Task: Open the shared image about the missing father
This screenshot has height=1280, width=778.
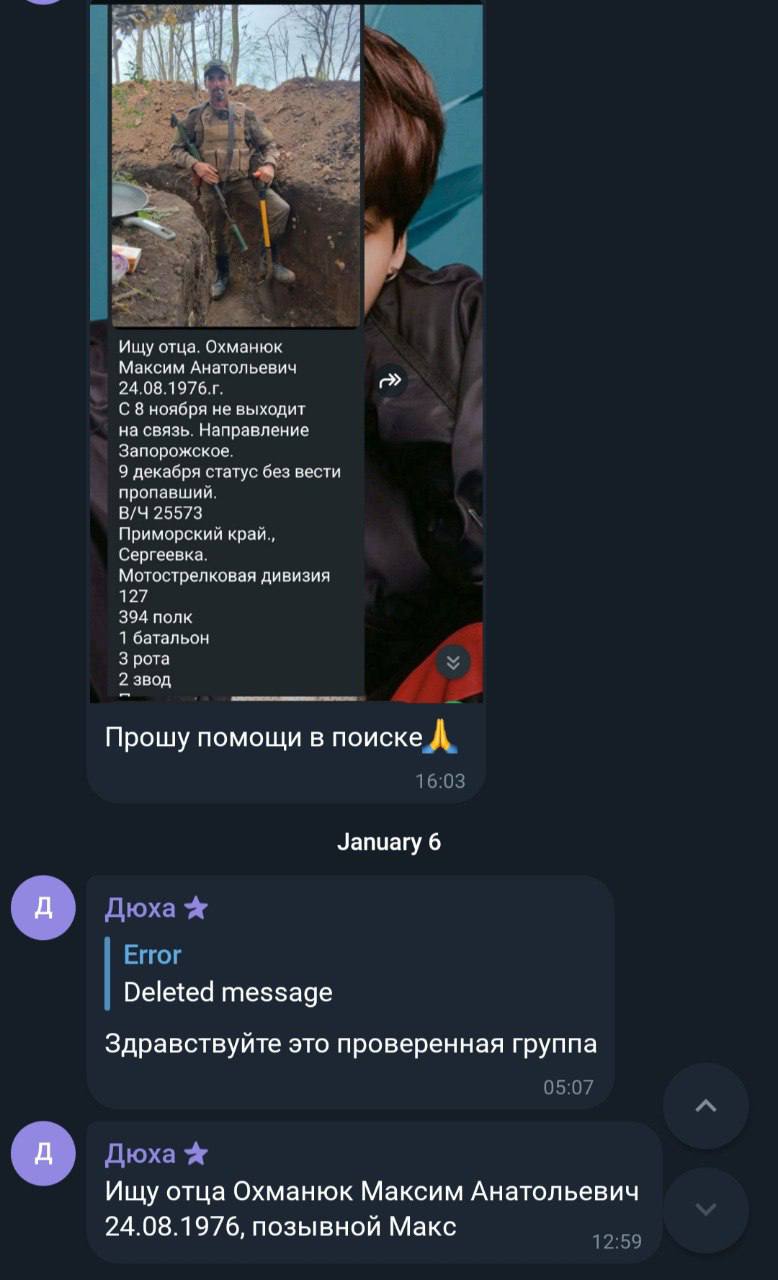Action: (x=286, y=350)
